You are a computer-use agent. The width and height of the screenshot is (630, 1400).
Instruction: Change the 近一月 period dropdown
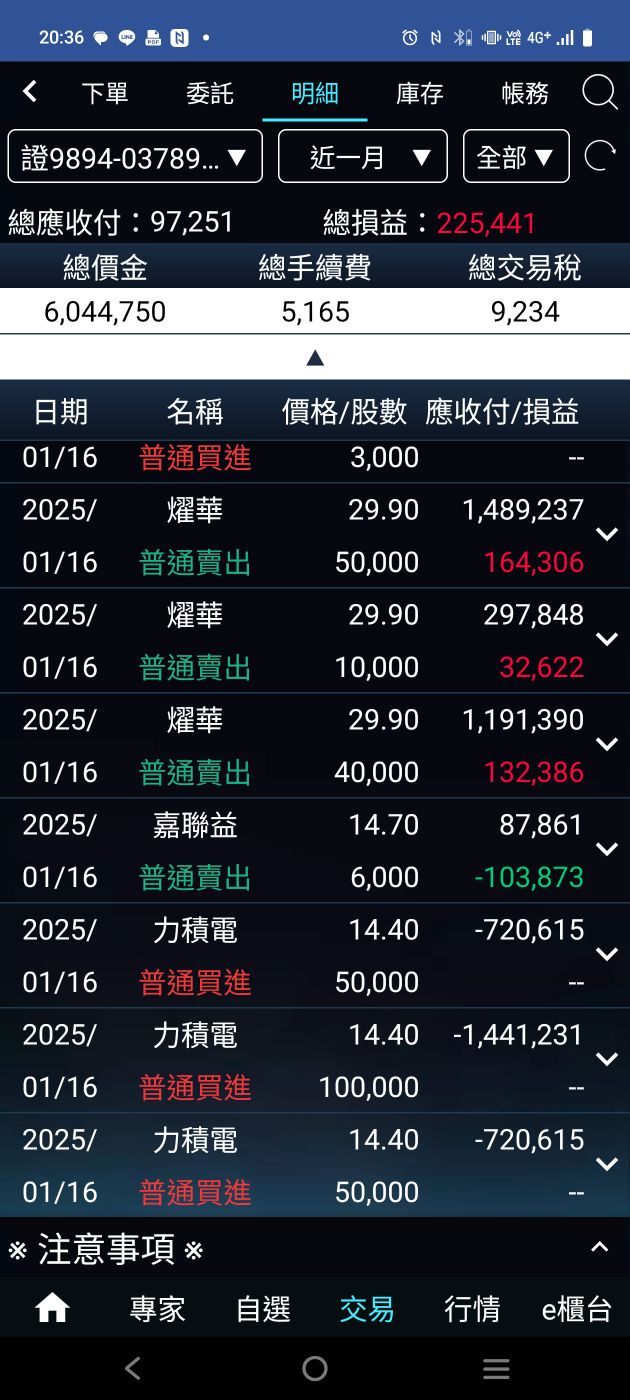click(362, 157)
